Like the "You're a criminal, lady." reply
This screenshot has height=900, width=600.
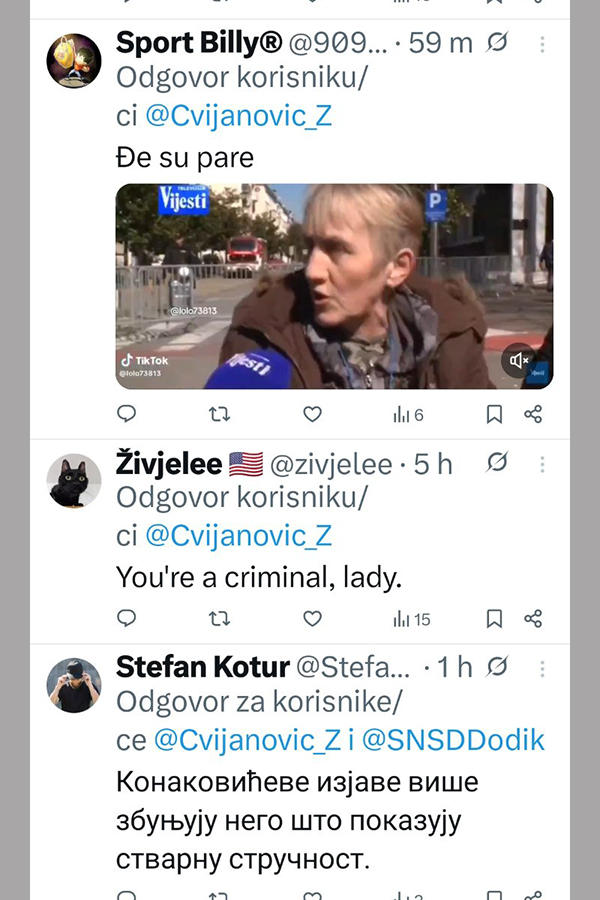click(312, 619)
